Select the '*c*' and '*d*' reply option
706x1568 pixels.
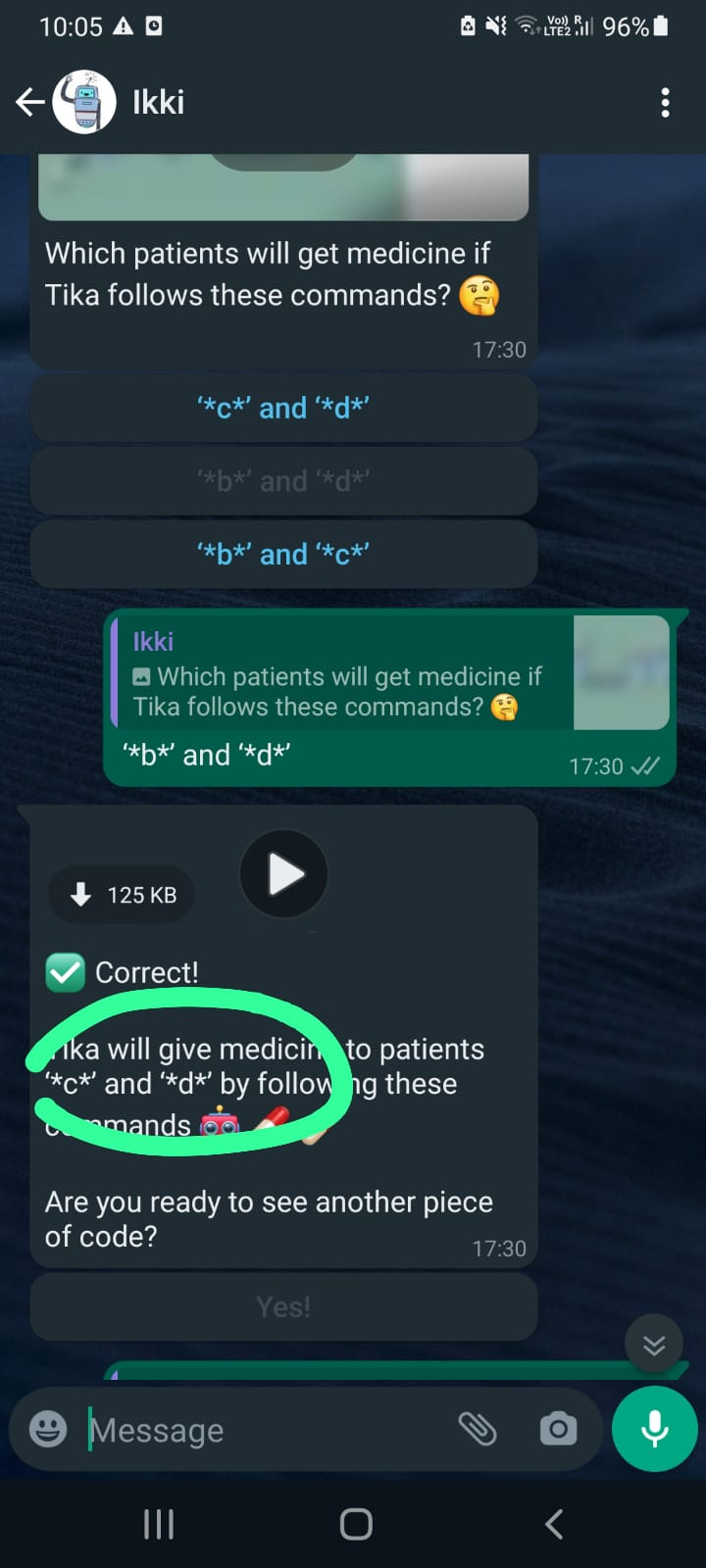point(283,408)
